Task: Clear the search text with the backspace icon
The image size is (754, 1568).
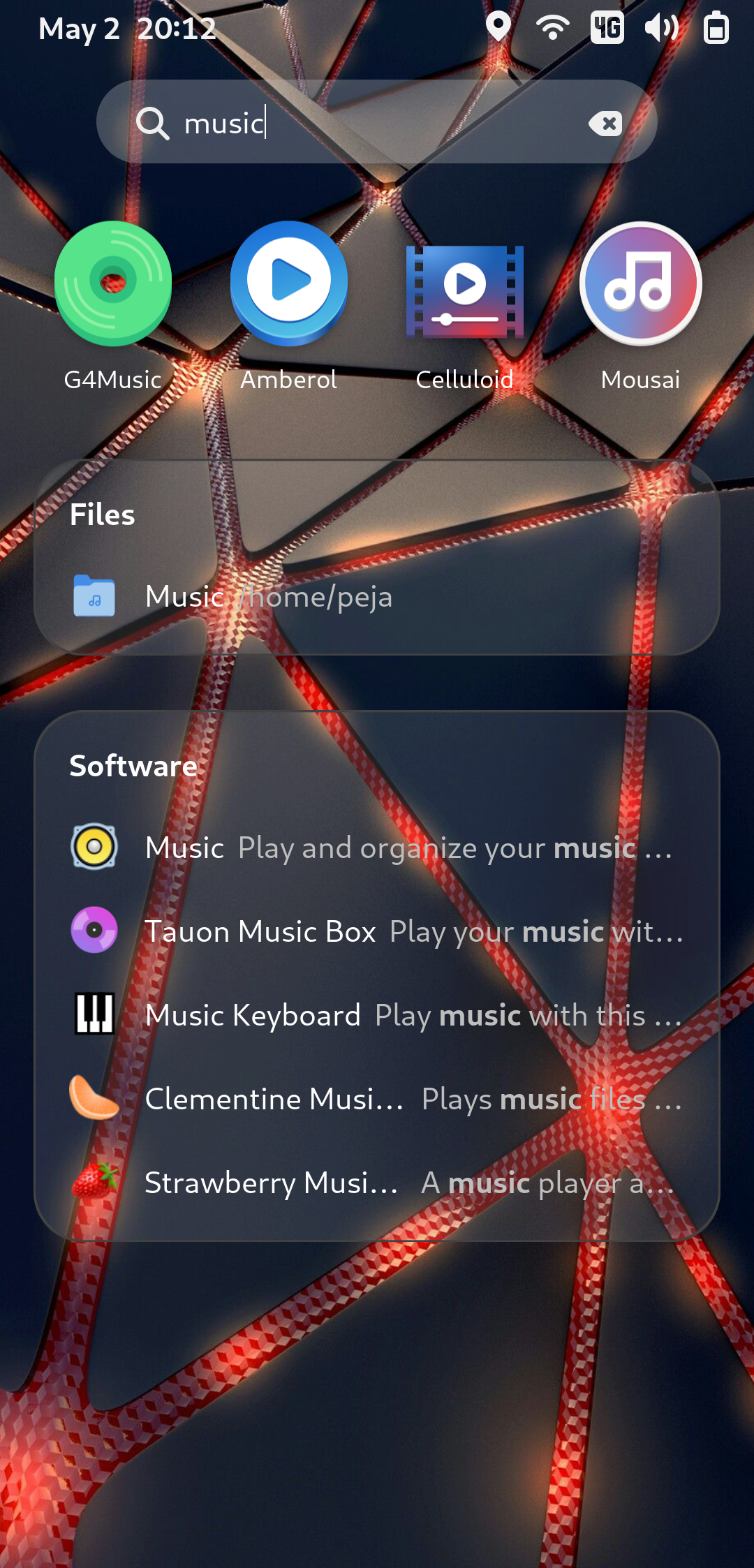Action: [605, 124]
